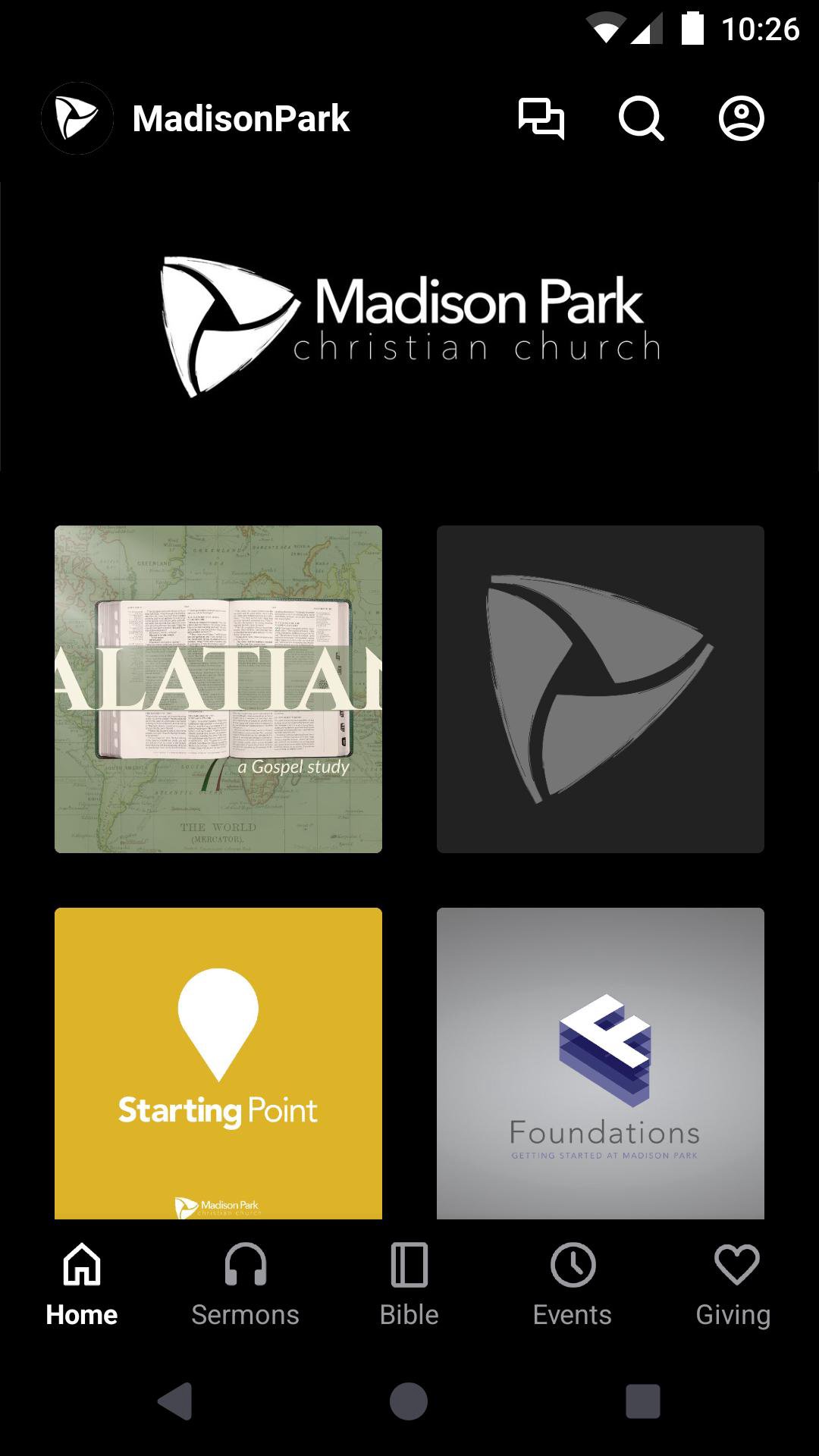Open the chat messages icon

541,119
